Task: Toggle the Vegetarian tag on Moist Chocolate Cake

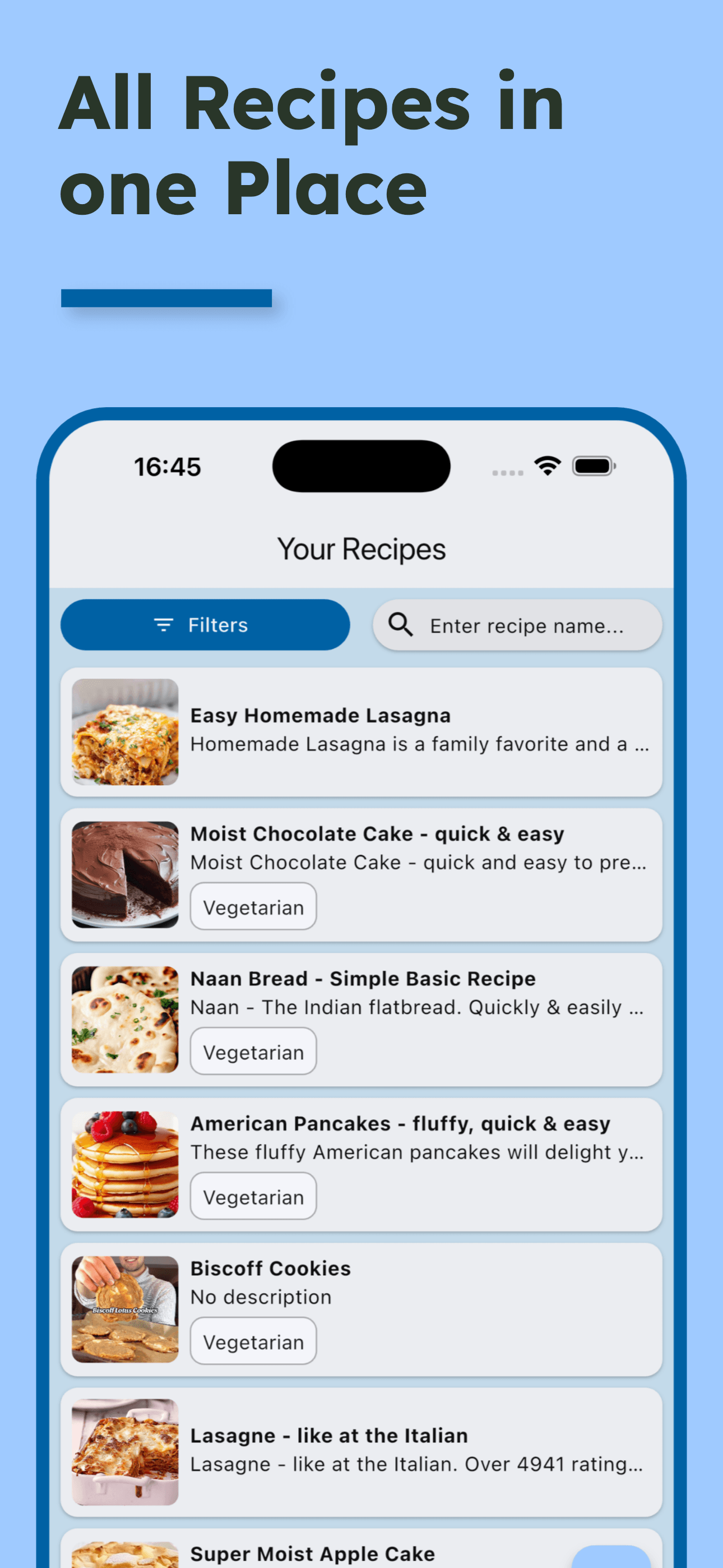Action: (253, 906)
